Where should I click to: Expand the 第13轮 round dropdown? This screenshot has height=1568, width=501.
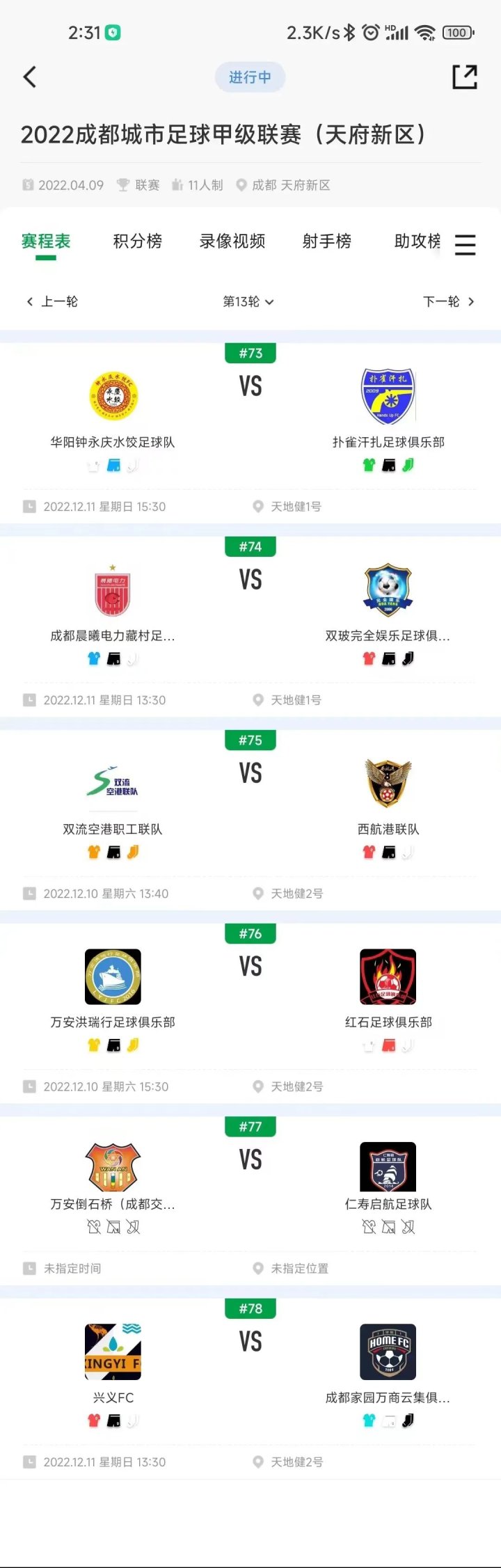(248, 301)
